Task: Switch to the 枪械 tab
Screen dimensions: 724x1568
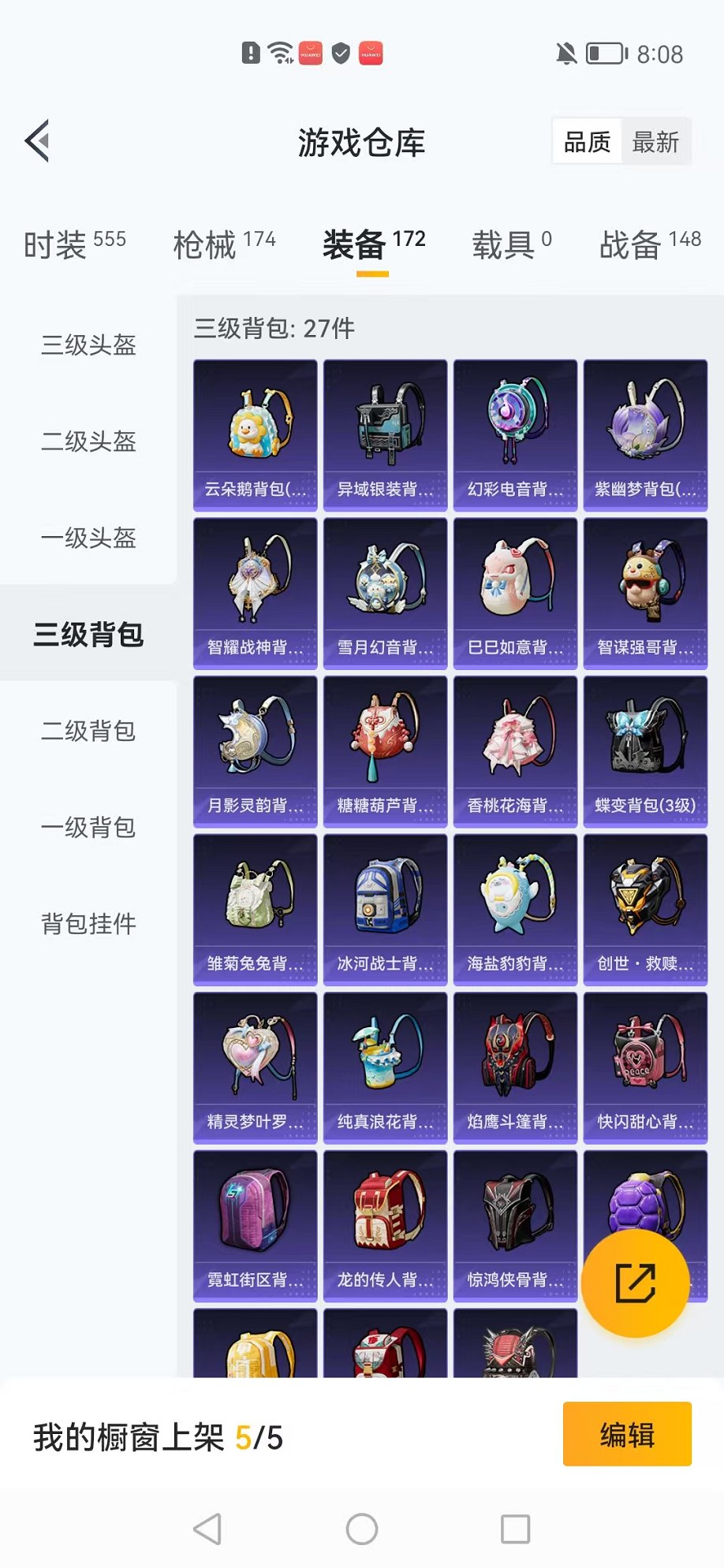Action: pyautogui.click(x=224, y=244)
